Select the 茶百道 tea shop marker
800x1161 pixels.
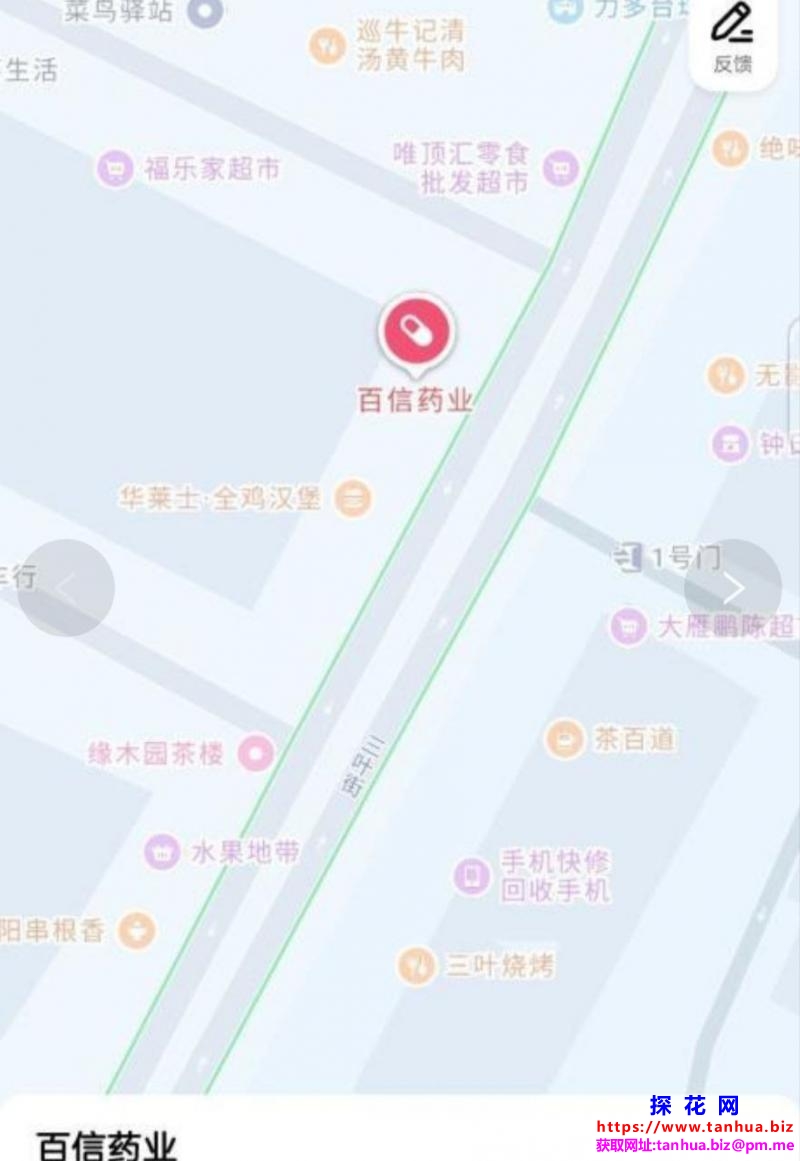(565, 739)
